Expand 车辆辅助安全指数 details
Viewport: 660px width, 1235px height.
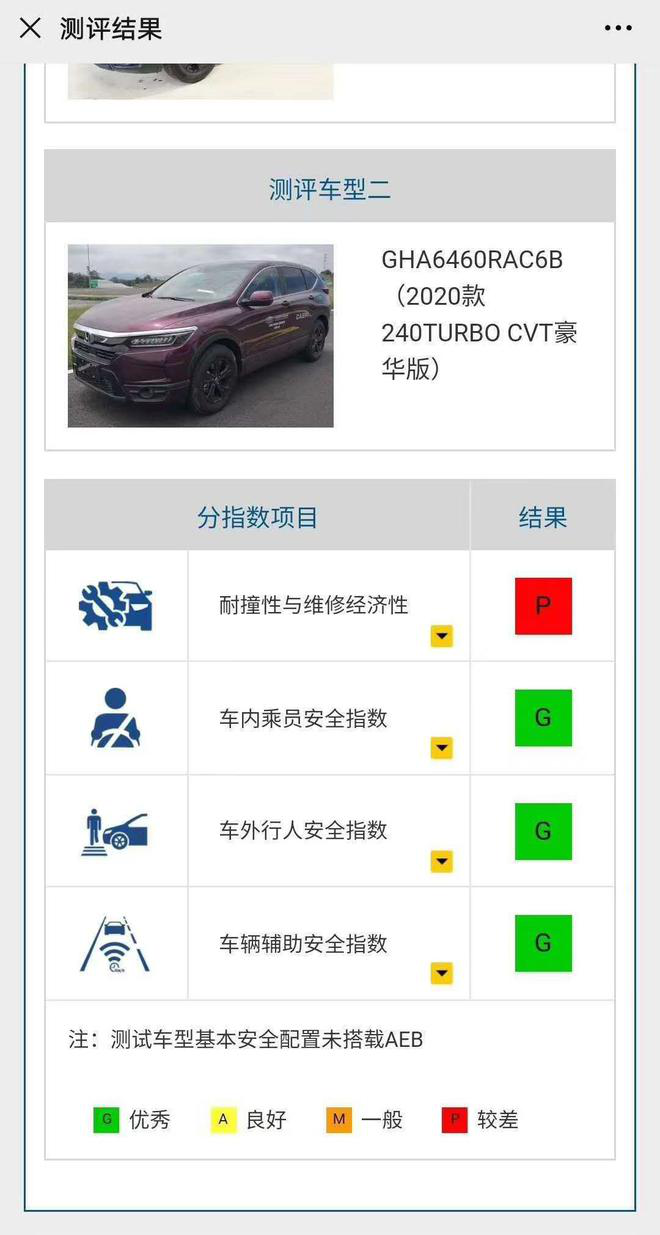[442, 973]
